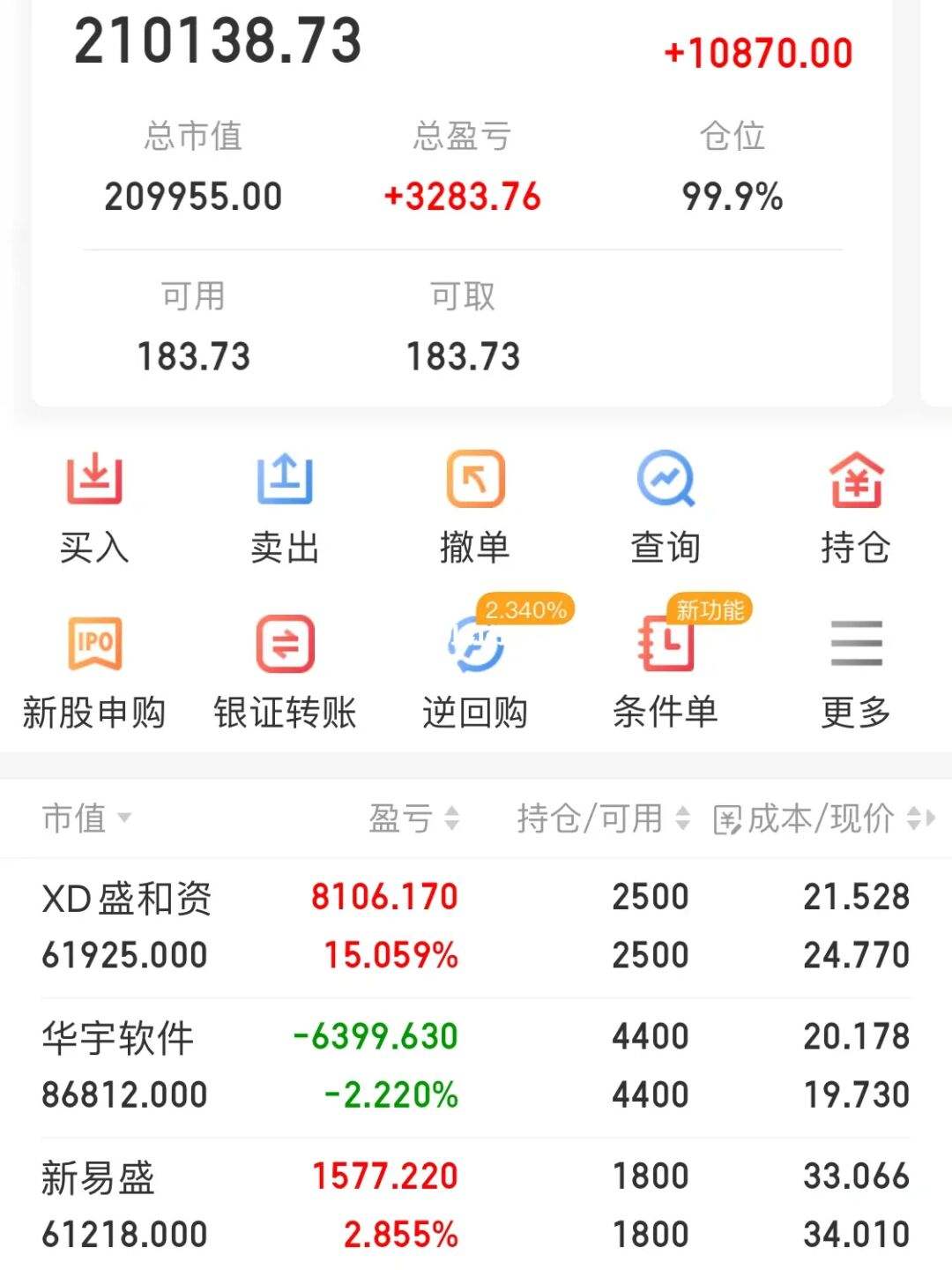Sort holdings by 盈亏 column
This screenshot has width=952, height=1270.
pos(413,818)
